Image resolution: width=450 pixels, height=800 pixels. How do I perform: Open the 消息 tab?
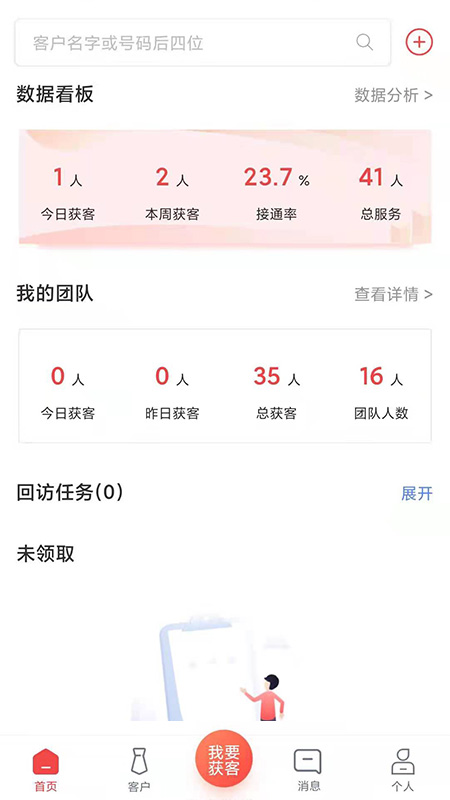pyautogui.click(x=308, y=769)
